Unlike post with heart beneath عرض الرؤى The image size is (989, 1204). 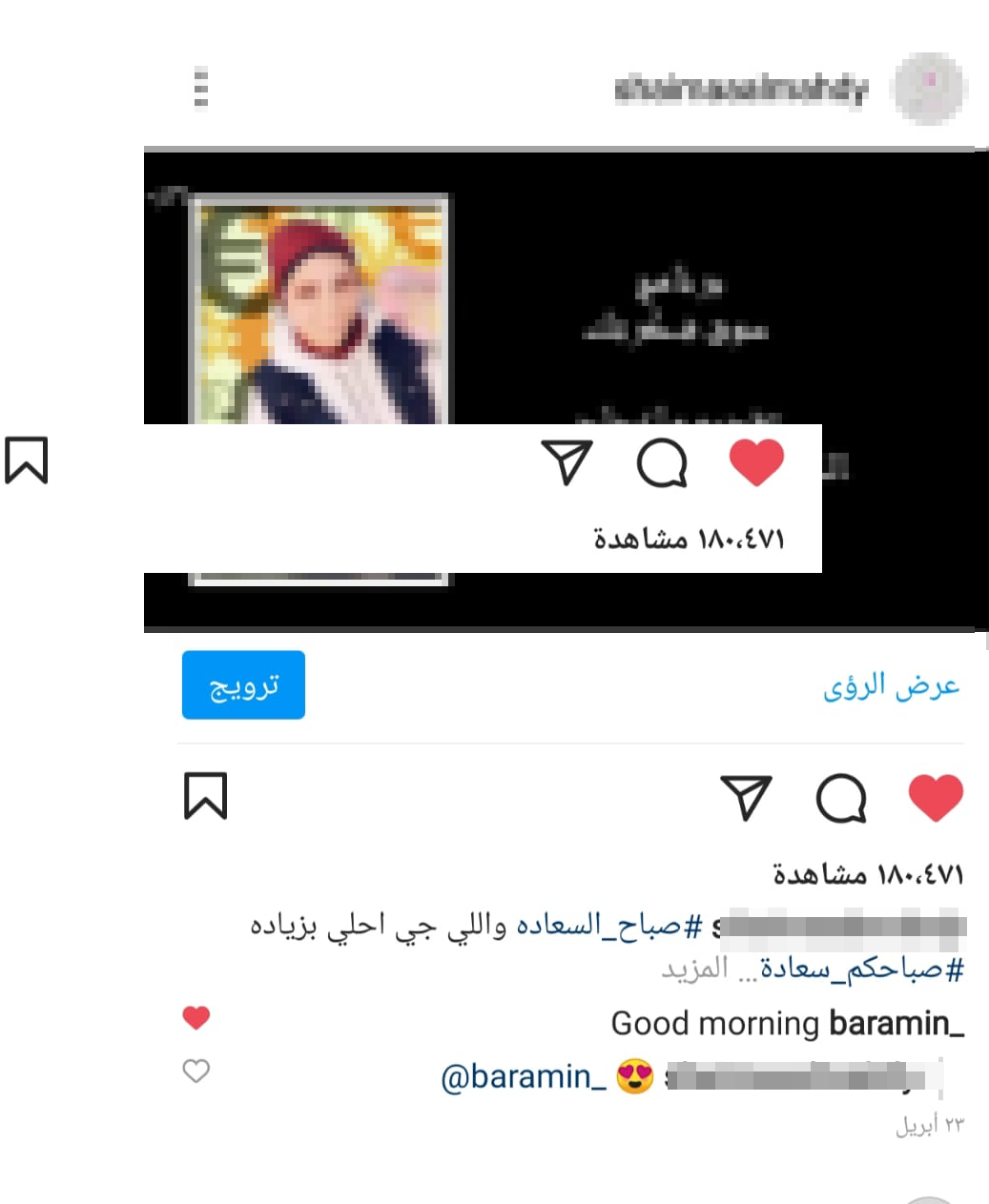click(x=936, y=797)
